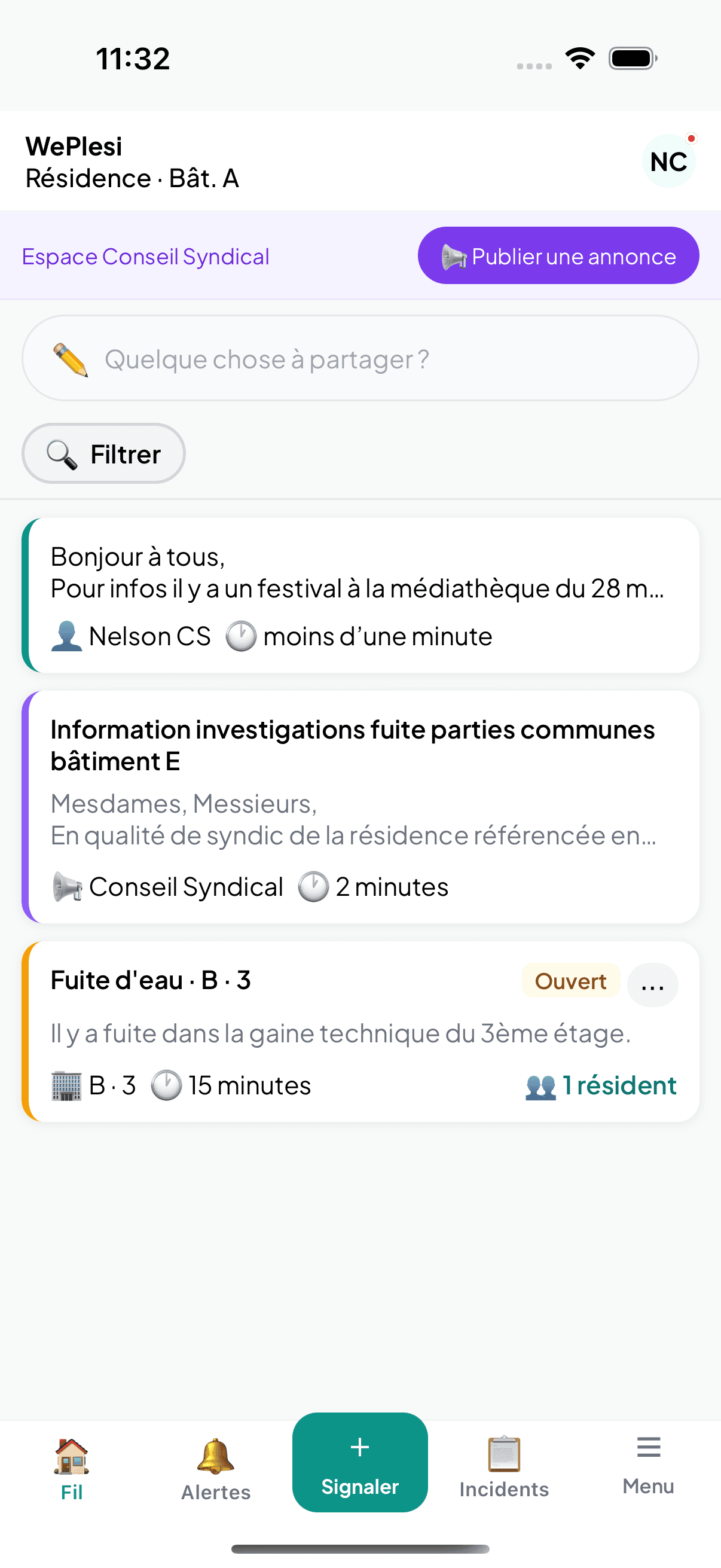Tap the Quelque chose à partager field
The image size is (721, 1568).
360,359
